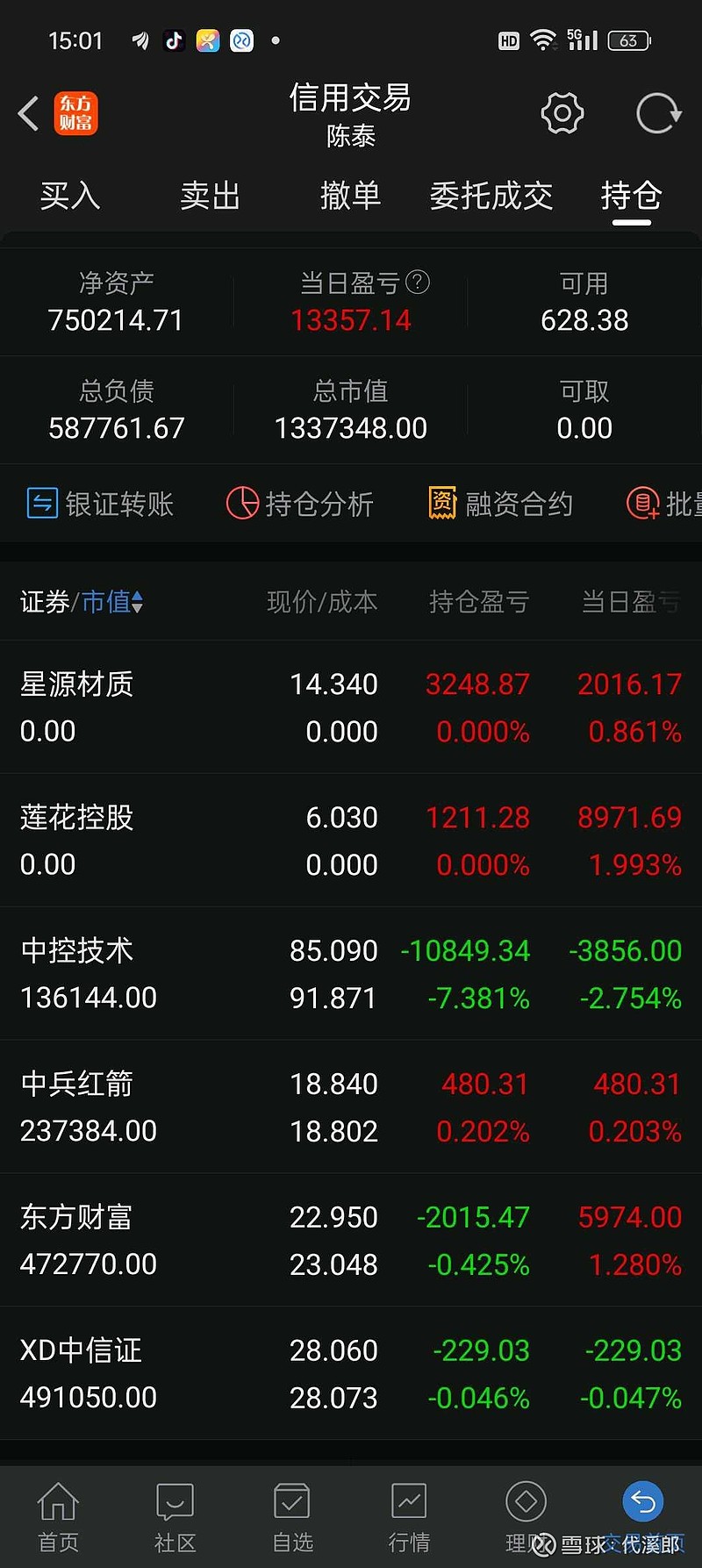Switch to the 买入 buy tab
The width and height of the screenshot is (702, 1568).
(x=70, y=196)
